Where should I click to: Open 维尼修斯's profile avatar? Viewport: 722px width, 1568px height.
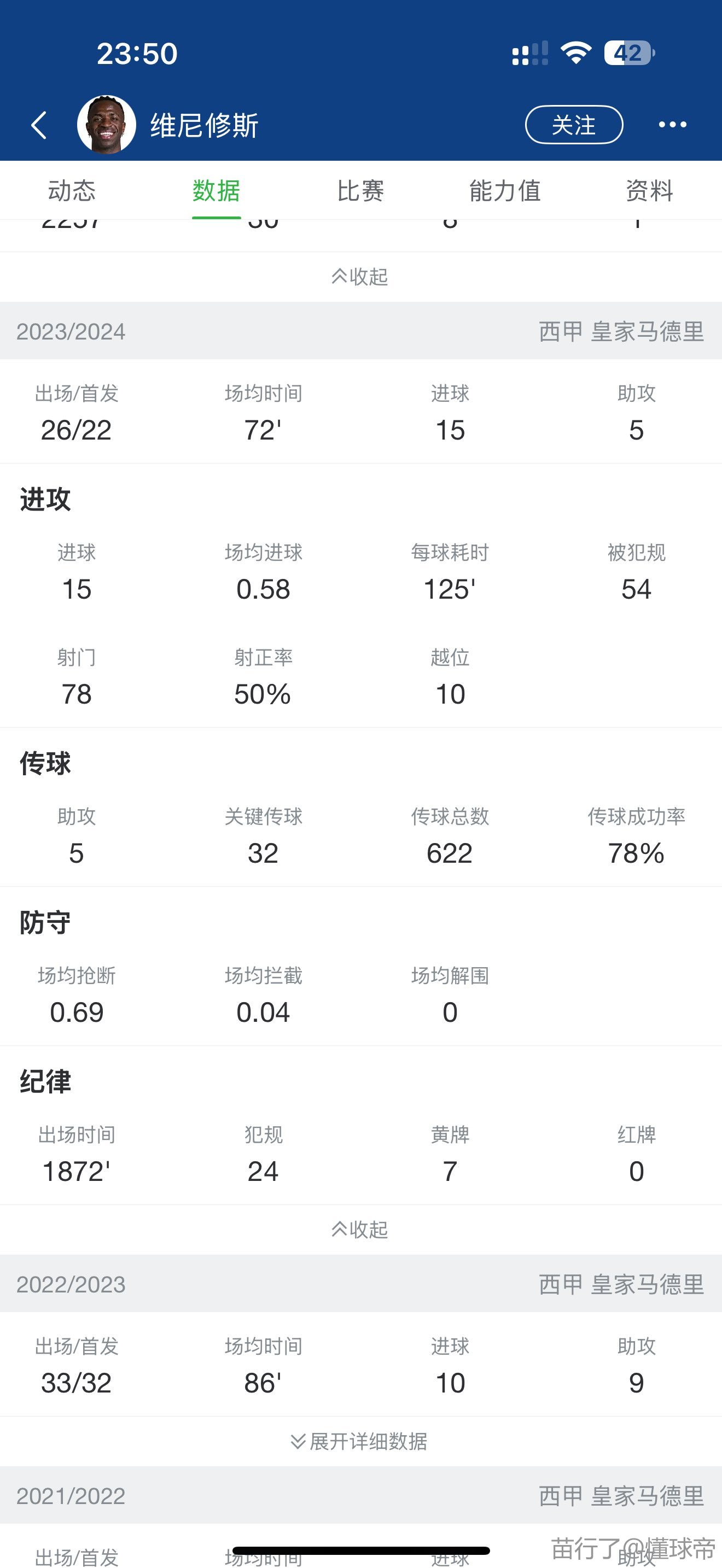click(x=107, y=125)
